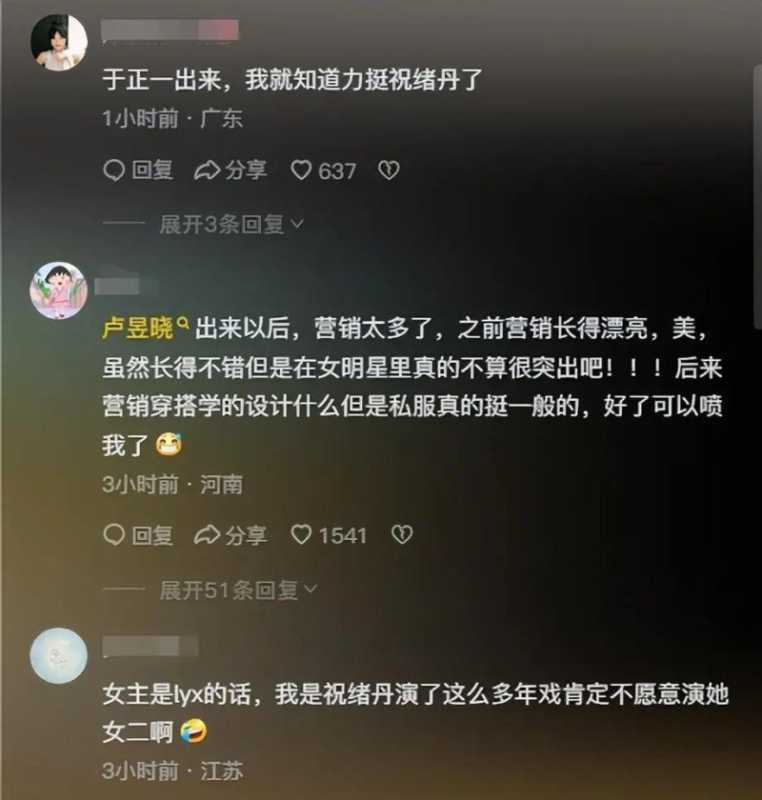Reply to the Guangdong user's comment
This screenshot has height=800, width=762.
(x=139, y=171)
